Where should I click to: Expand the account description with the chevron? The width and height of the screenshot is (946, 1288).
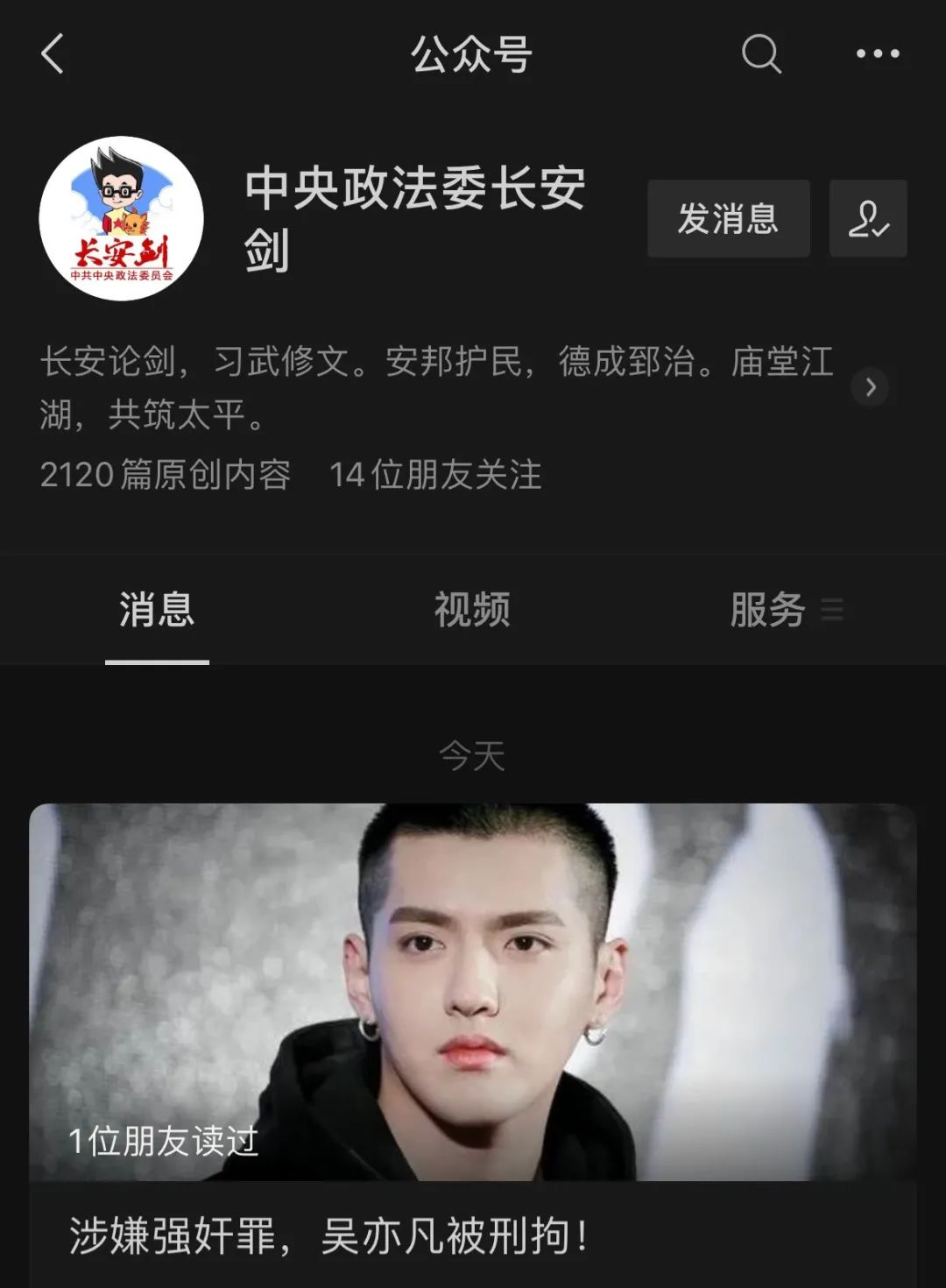click(872, 388)
